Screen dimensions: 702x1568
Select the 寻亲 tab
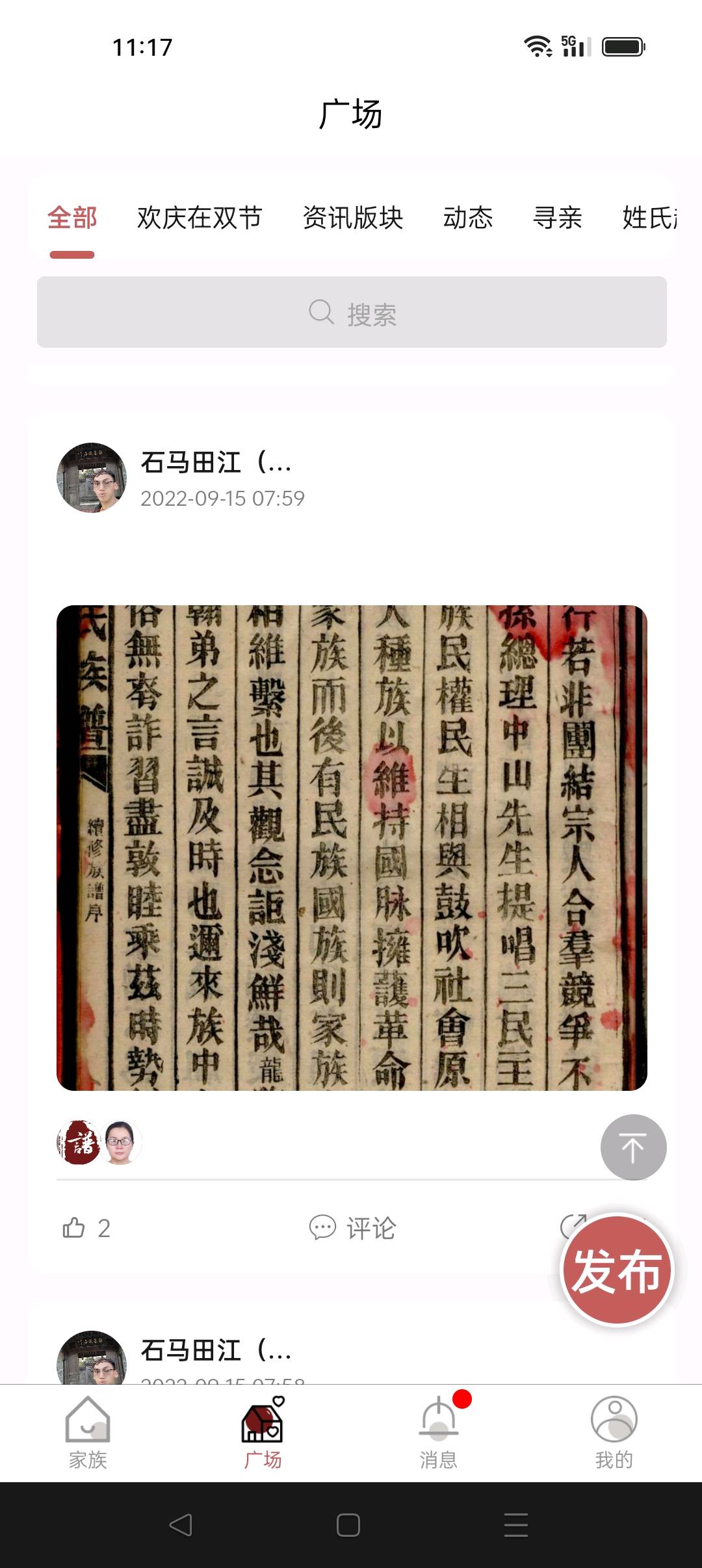tap(557, 218)
